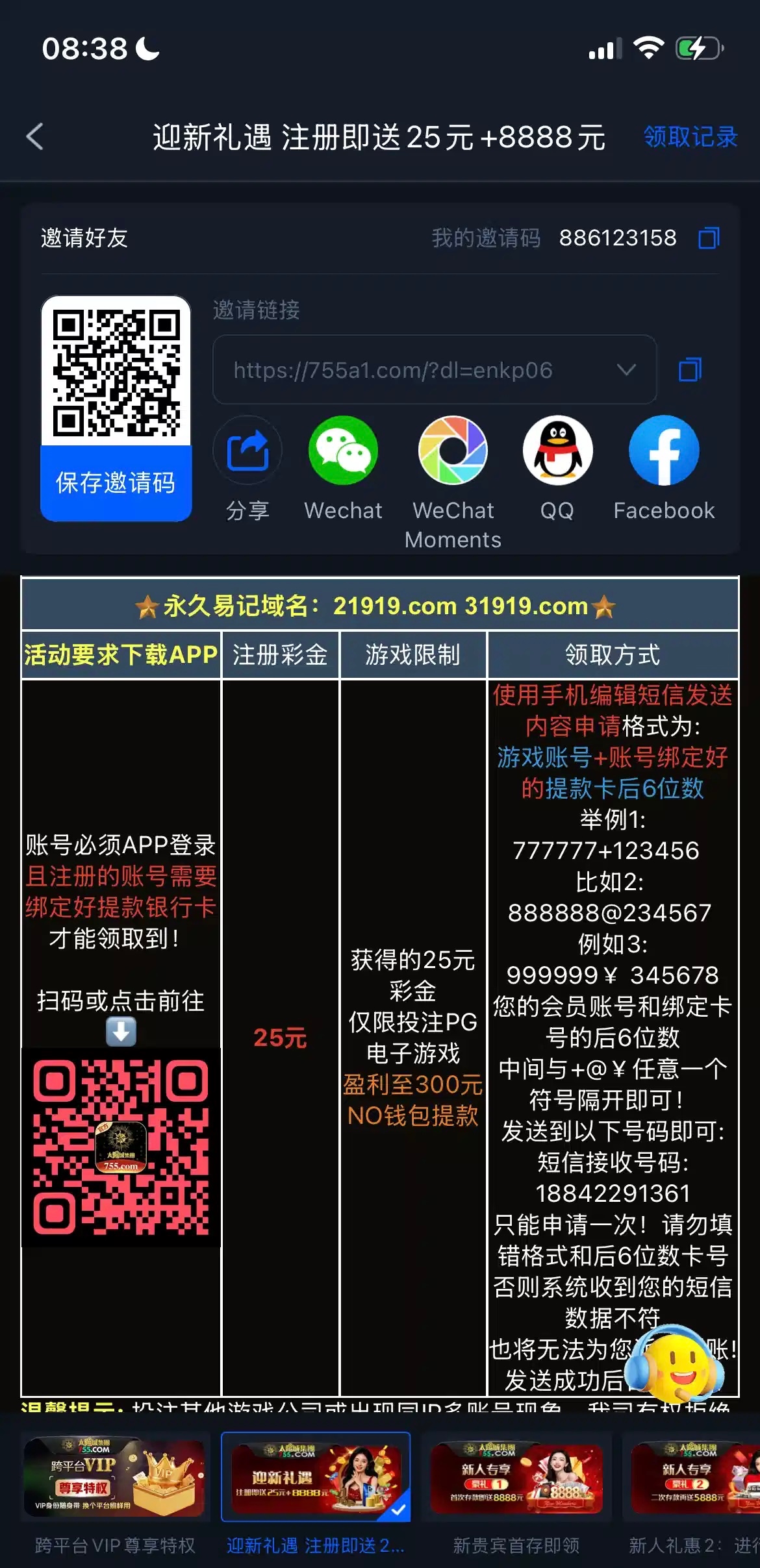Open the 分享 share option
760x1568 pixels.
[247, 451]
